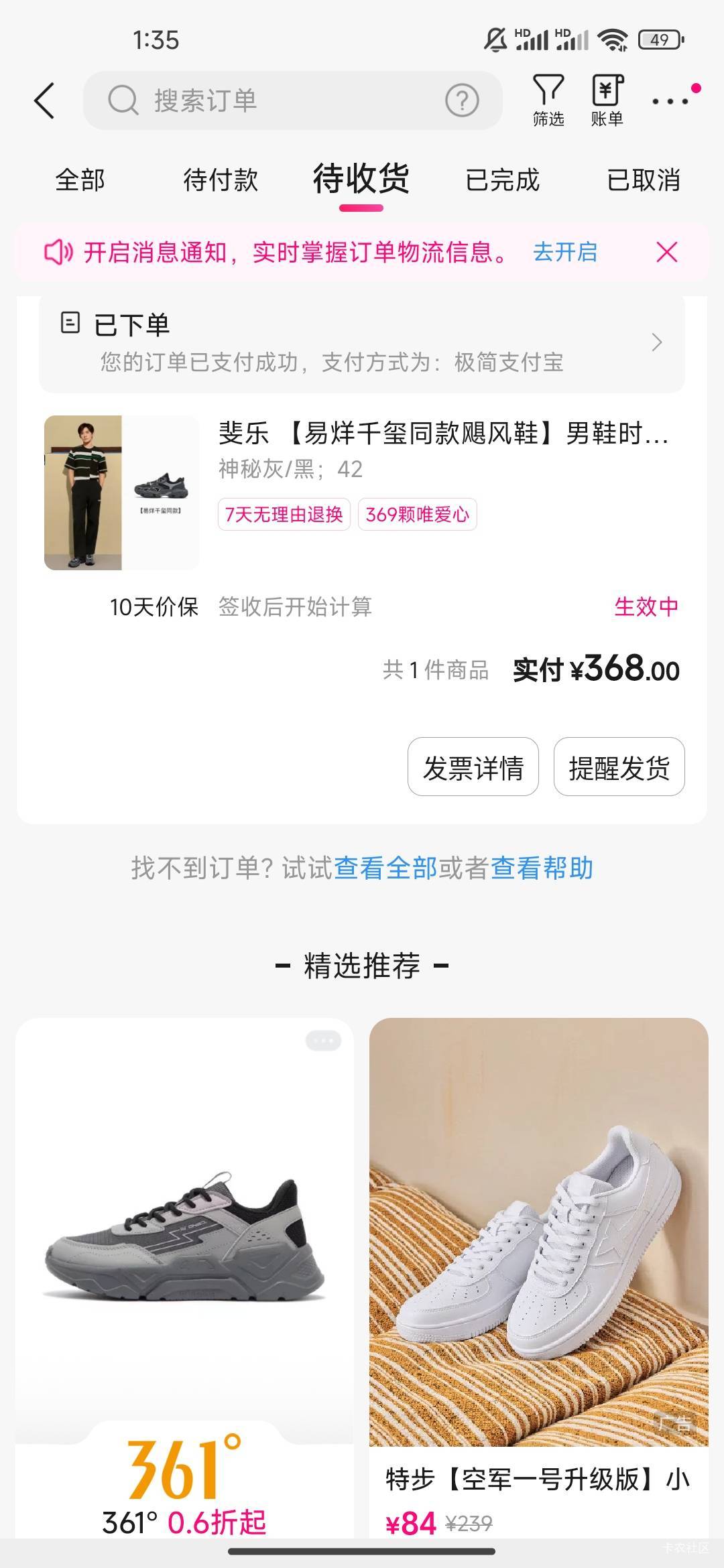Dismiss the notification banner
724x1568 pixels.
666,252
